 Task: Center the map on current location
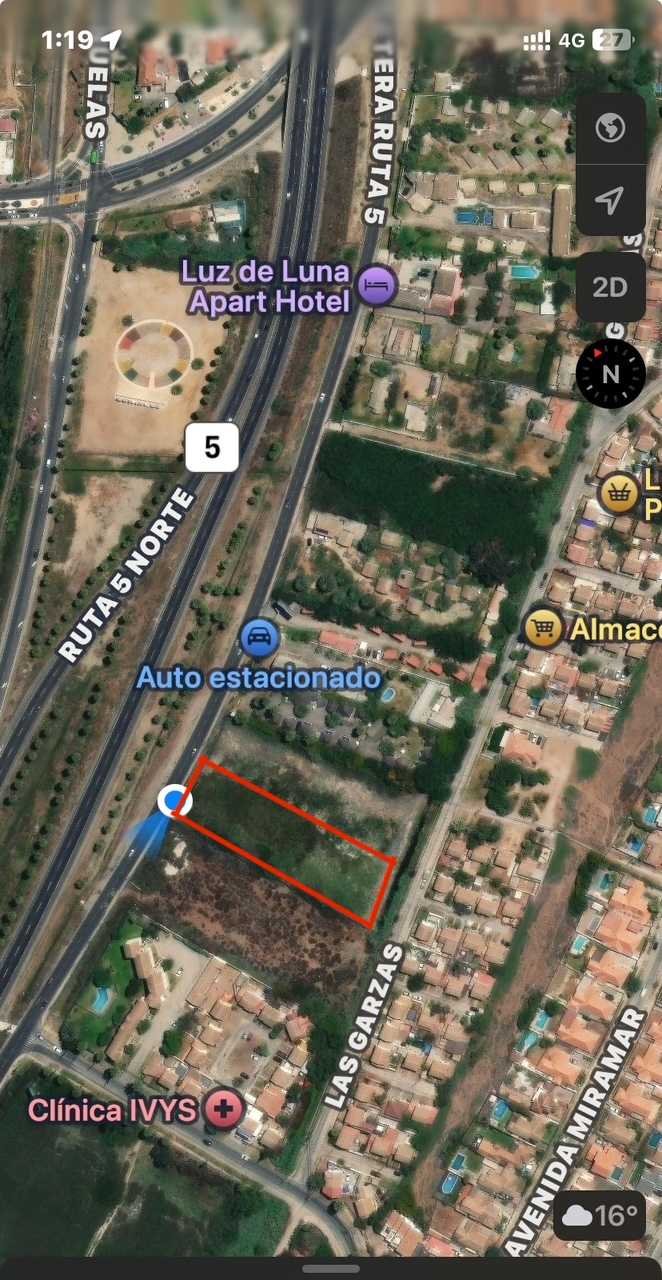click(610, 200)
